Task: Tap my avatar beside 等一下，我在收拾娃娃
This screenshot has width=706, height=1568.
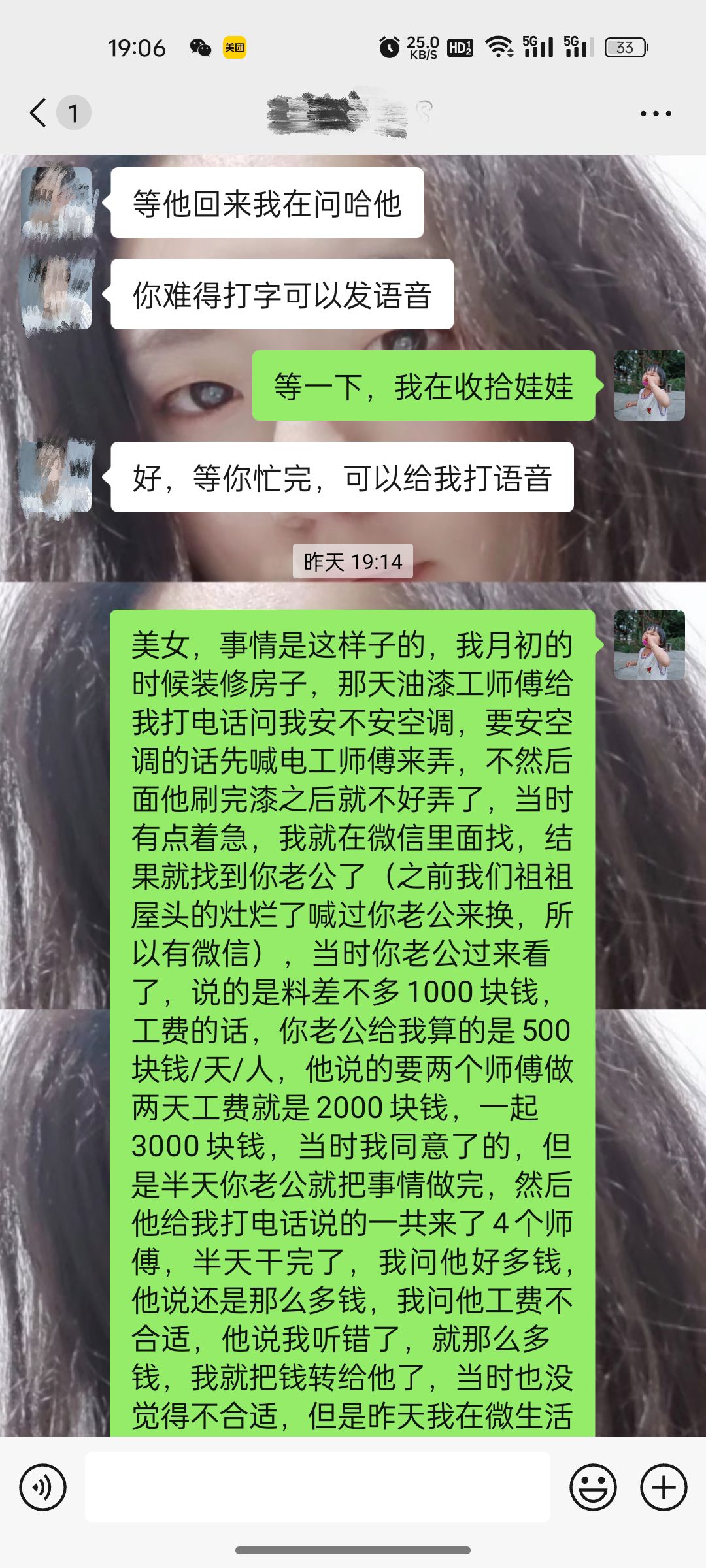Action: click(x=649, y=385)
